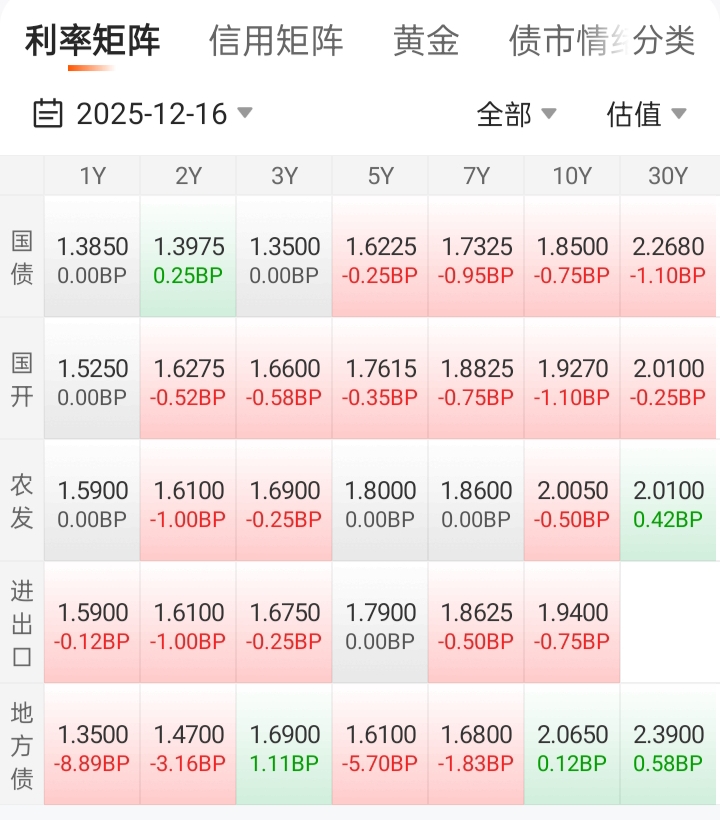This screenshot has width=720, height=820.
Task: Switch to the 信用矩阵 tab
Action: (x=276, y=41)
